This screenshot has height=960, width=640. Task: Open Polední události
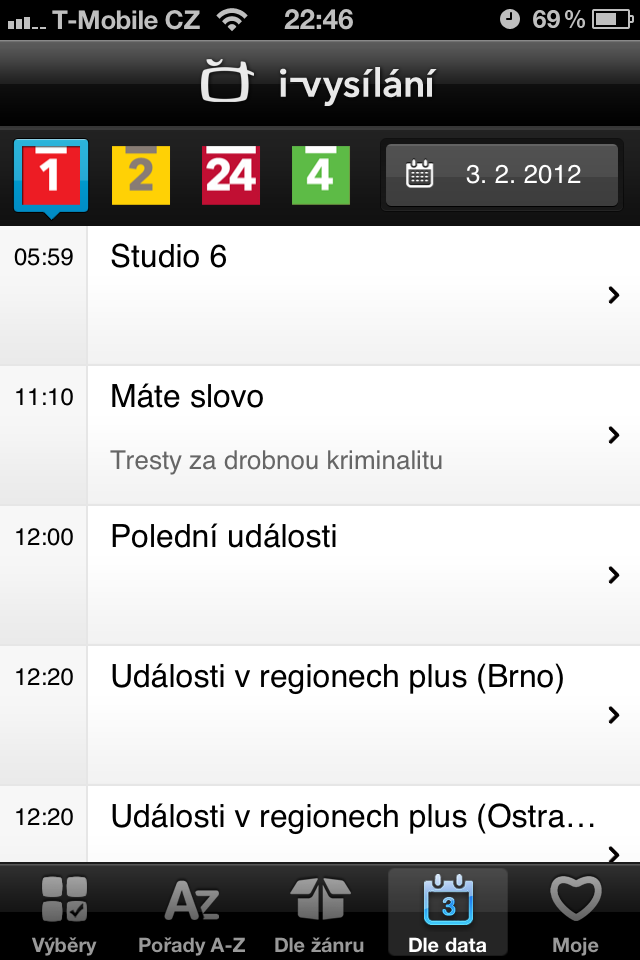coord(362,574)
